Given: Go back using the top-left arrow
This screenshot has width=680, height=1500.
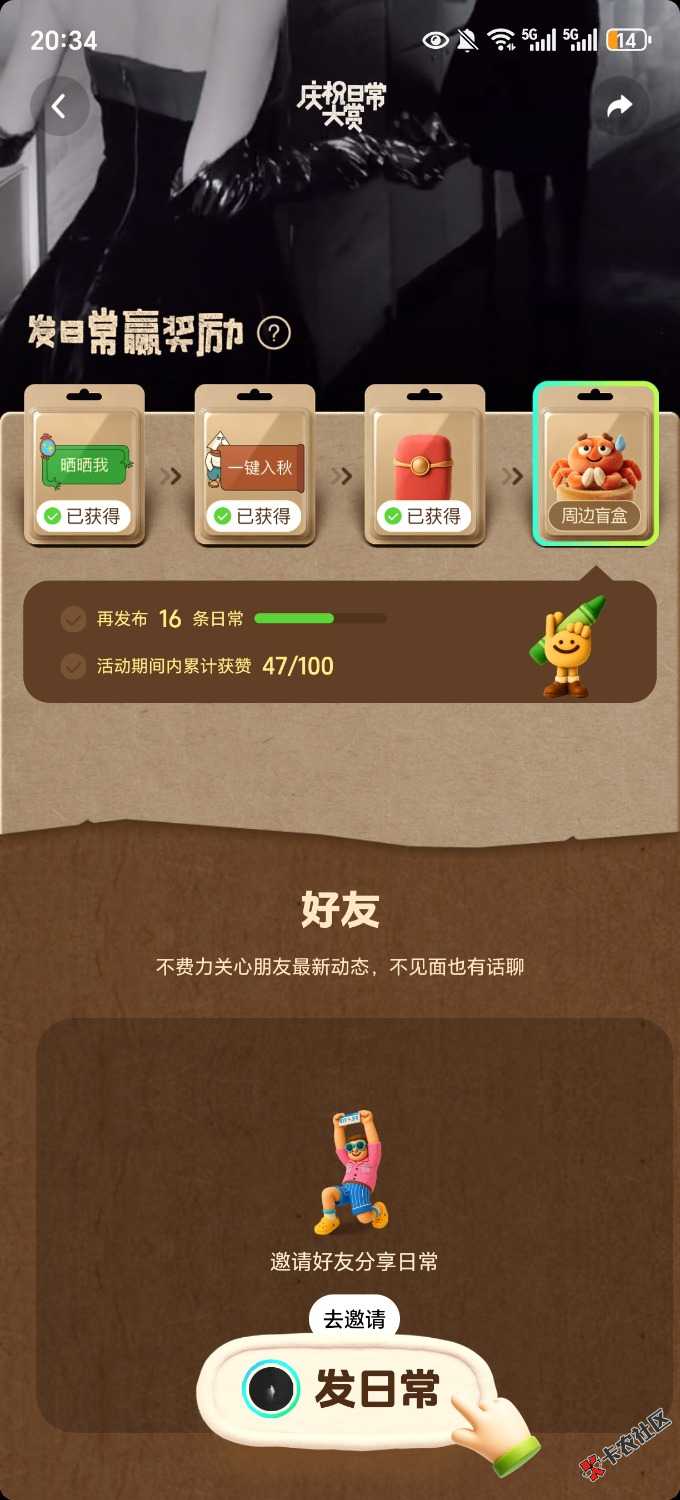Looking at the screenshot, I should [59, 106].
